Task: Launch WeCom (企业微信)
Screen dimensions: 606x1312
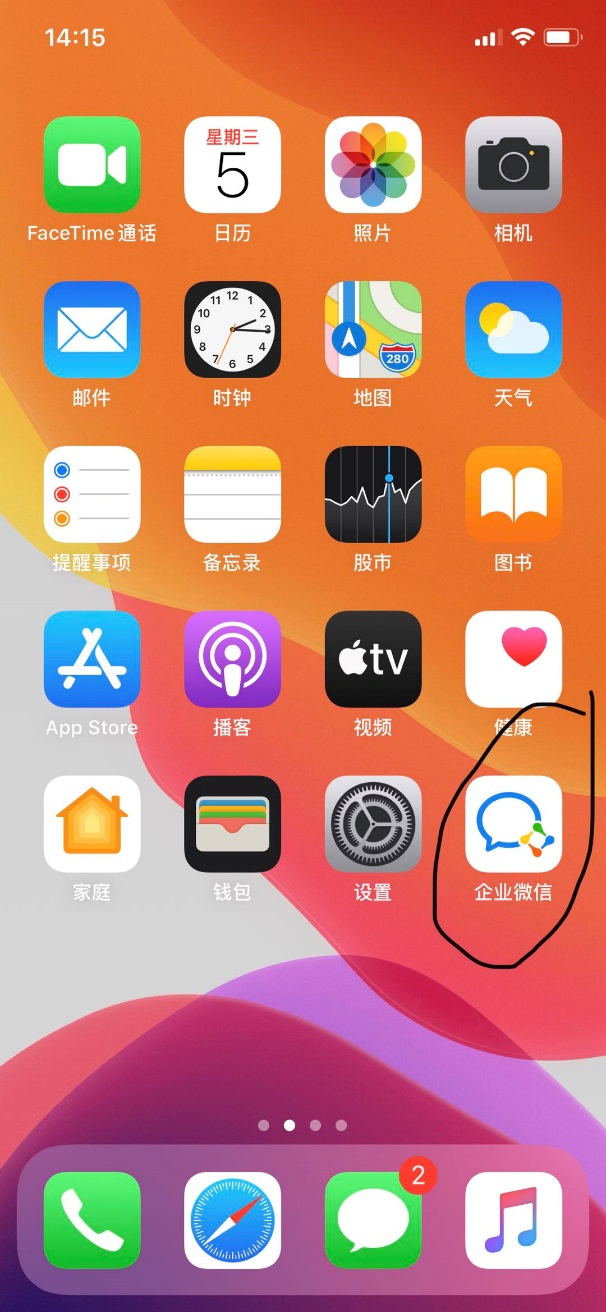Action: click(513, 824)
